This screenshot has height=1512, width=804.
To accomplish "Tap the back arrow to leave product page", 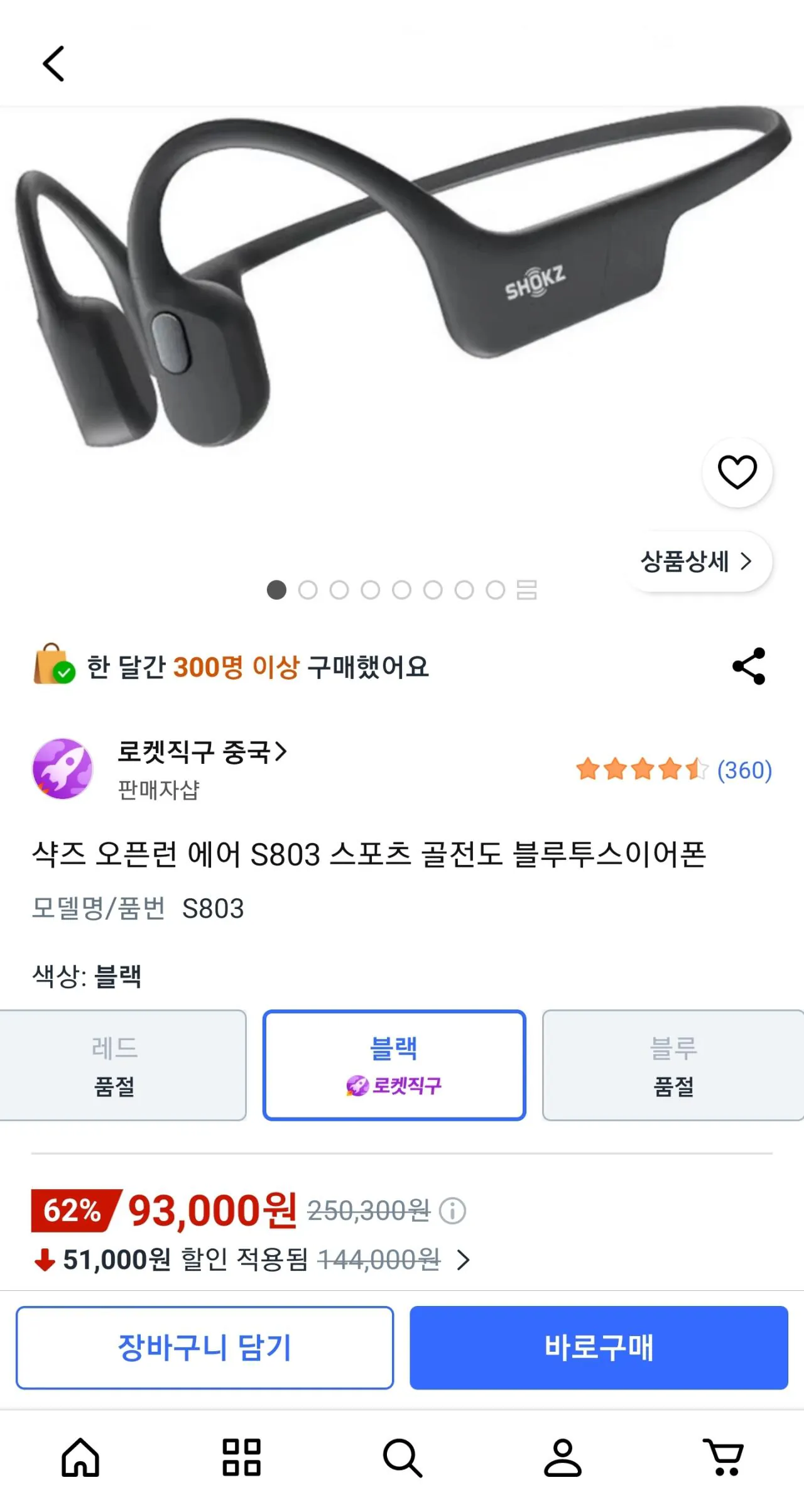I will pos(53,63).
